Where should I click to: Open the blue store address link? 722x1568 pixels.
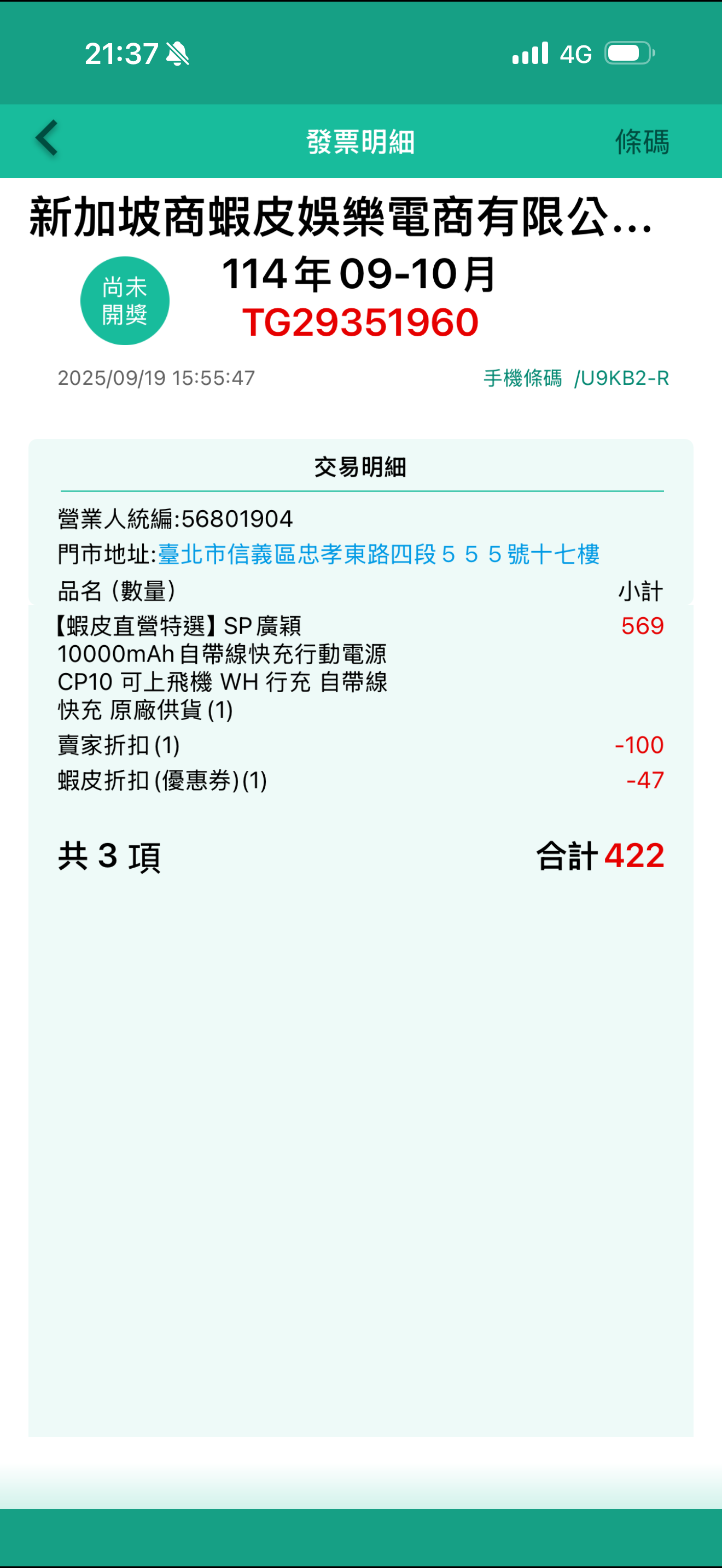(x=378, y=554)
